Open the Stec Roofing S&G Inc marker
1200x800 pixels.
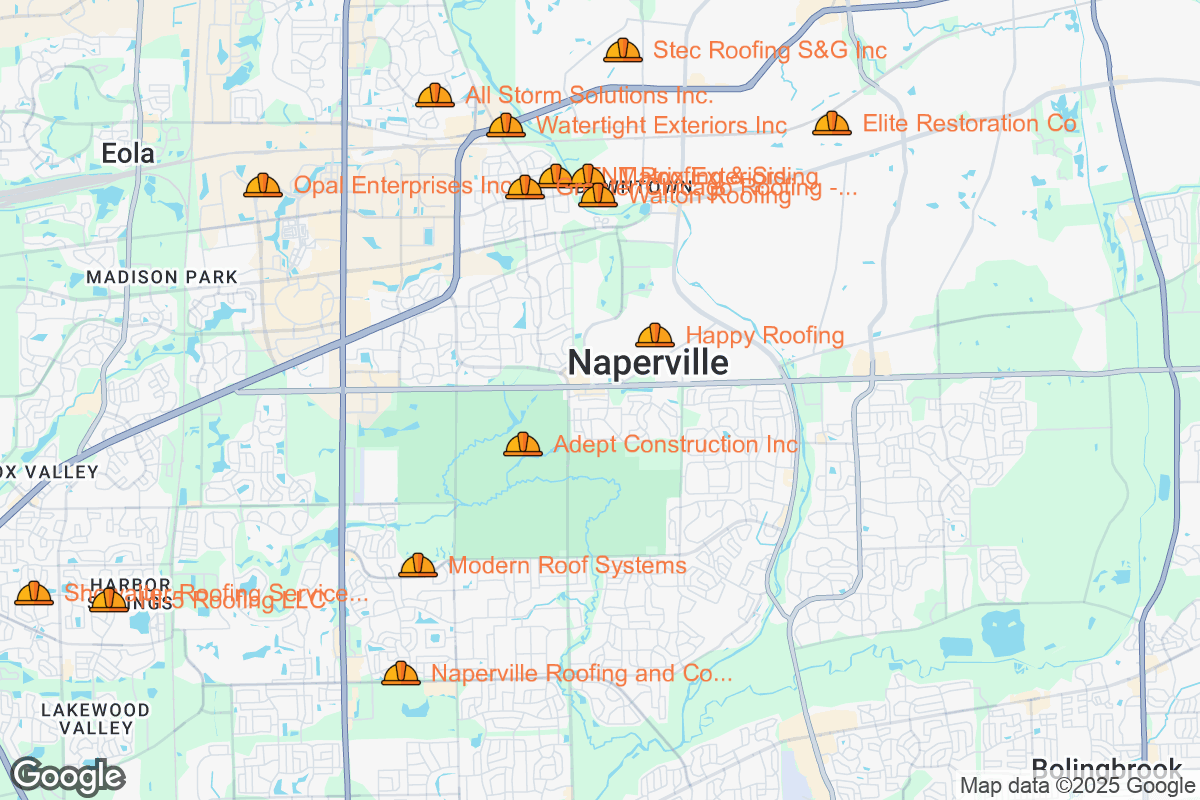623,50
